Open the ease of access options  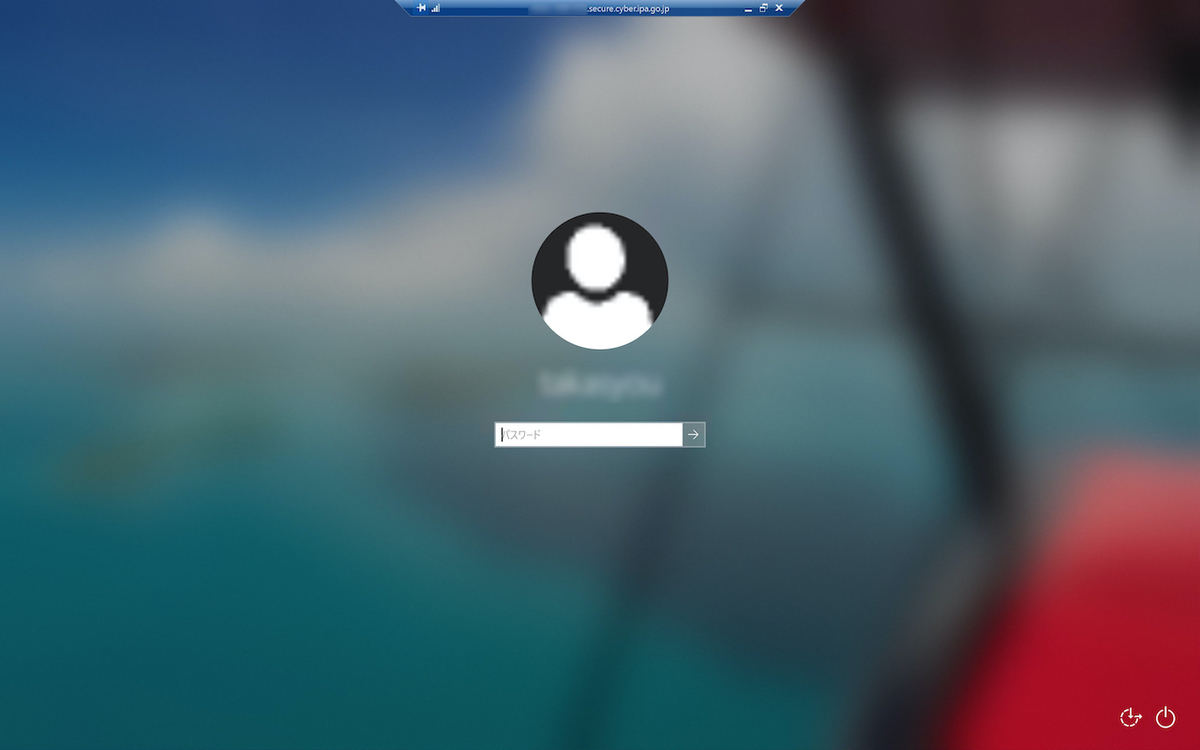tap(1130, 717)
